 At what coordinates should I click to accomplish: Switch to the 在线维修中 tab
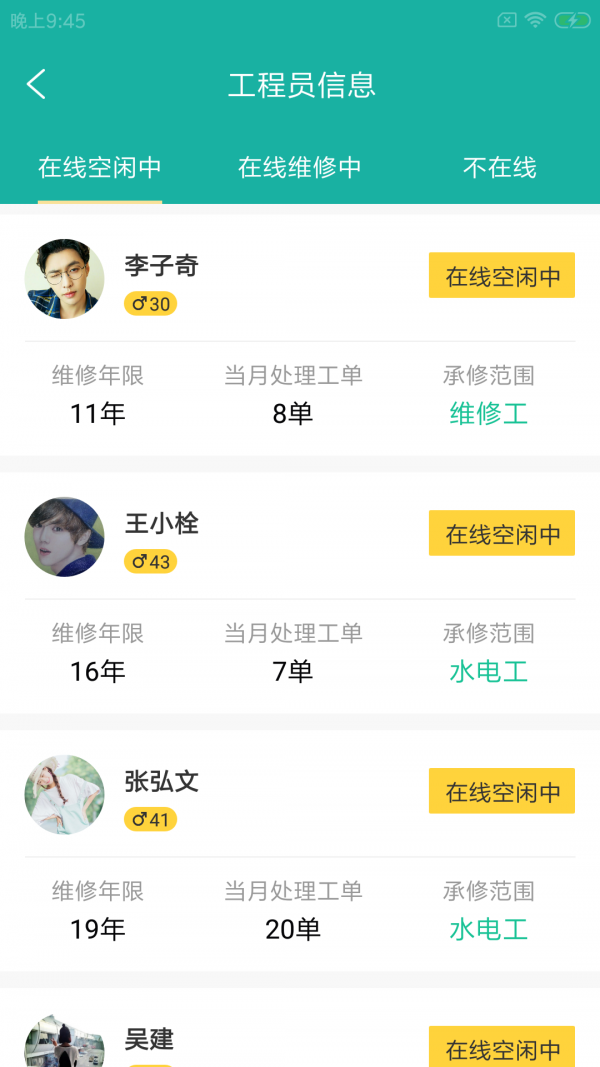300,167
